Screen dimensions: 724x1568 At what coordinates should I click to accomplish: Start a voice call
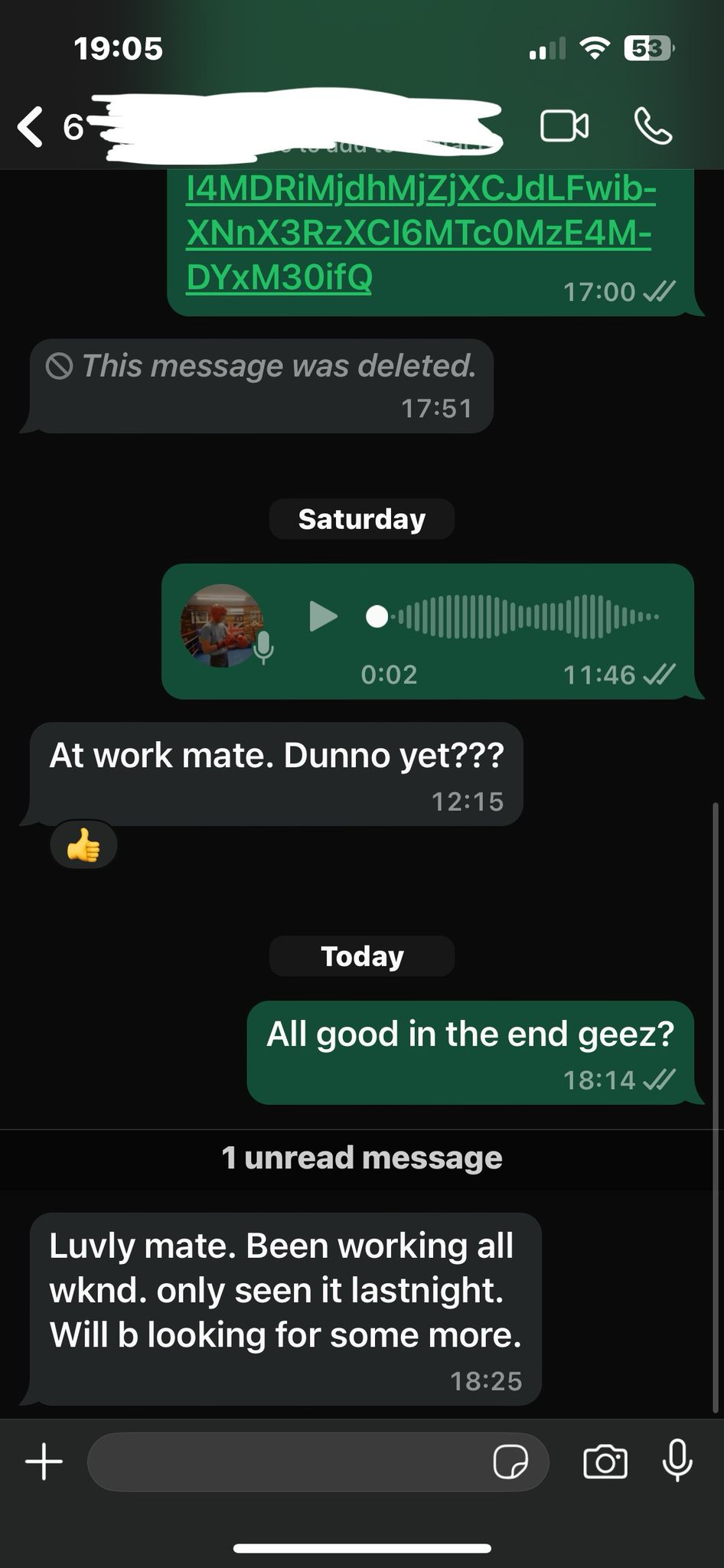tap(654, 126)
